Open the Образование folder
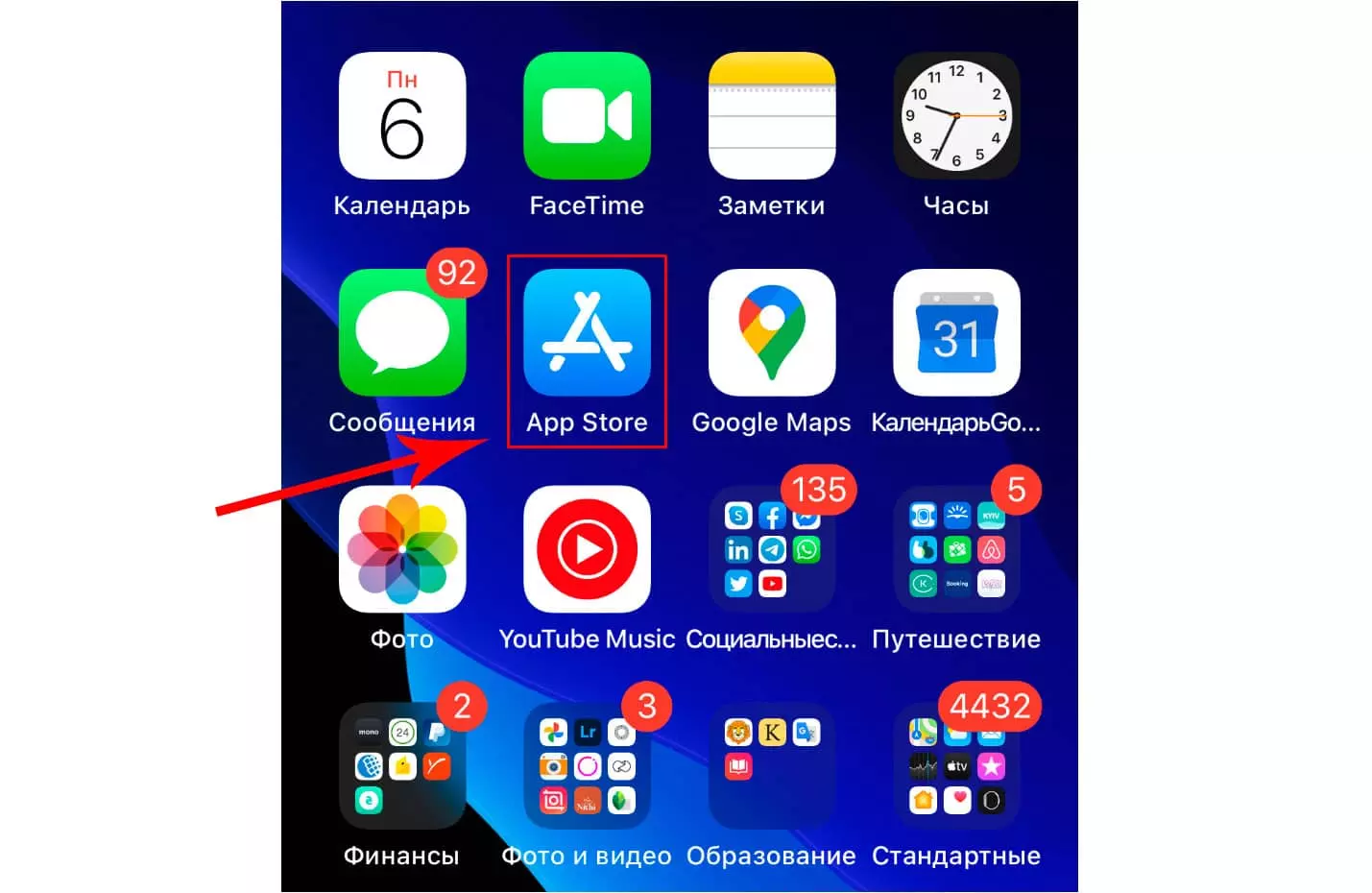 pyautogui.click(x=771, y=766)
